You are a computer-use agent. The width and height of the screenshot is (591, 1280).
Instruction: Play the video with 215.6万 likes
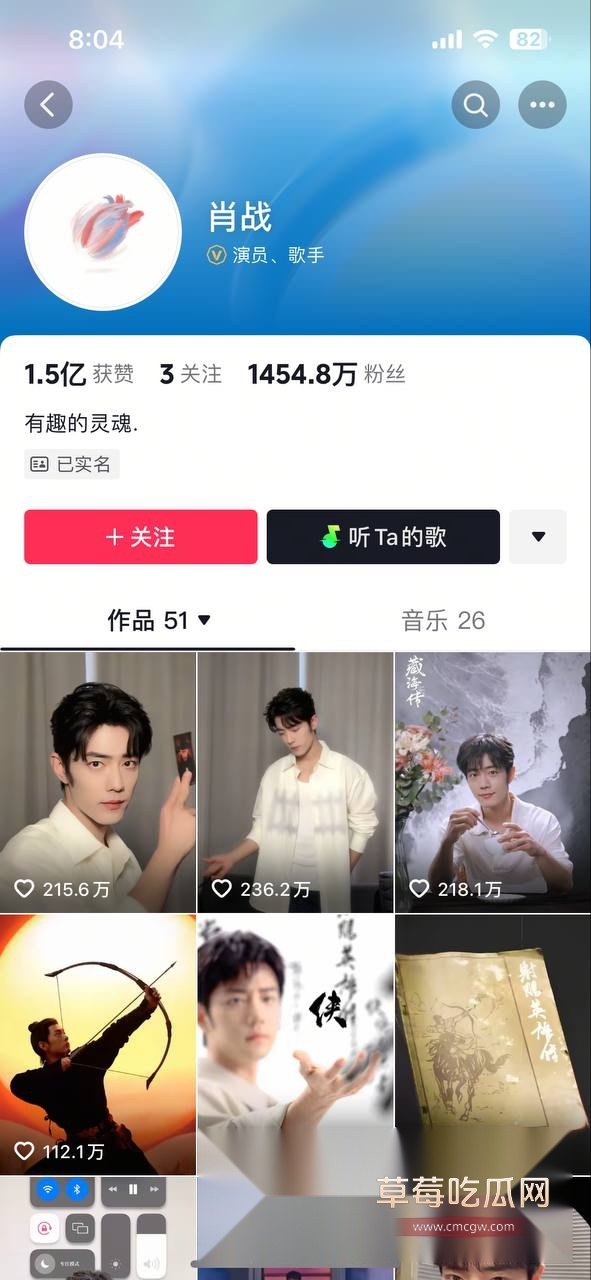click(x=98, y=782)
